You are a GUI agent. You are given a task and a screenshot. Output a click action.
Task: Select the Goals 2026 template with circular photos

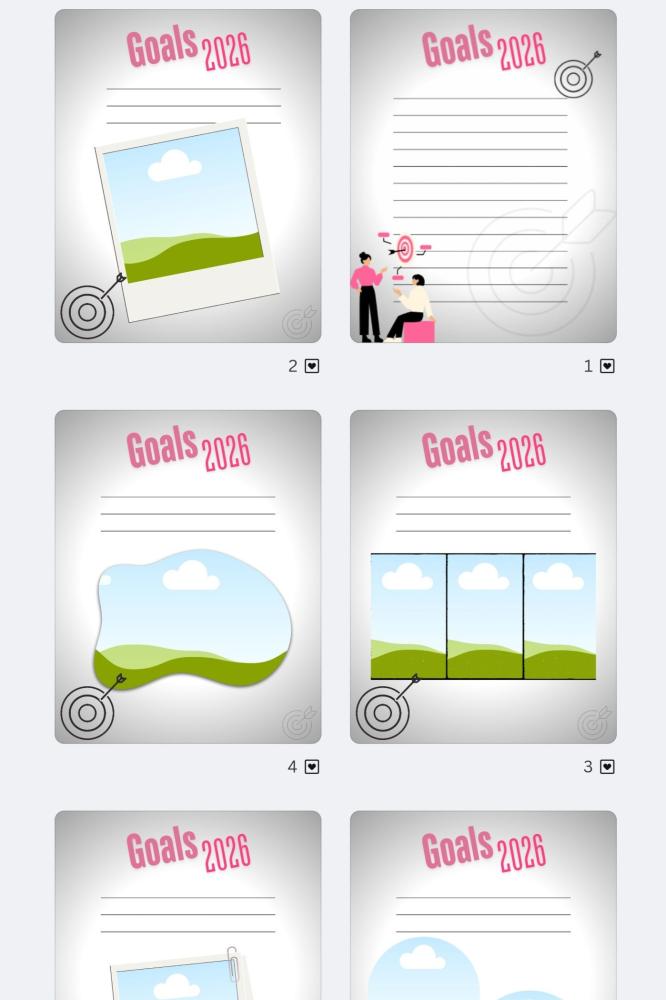(483, 905)
